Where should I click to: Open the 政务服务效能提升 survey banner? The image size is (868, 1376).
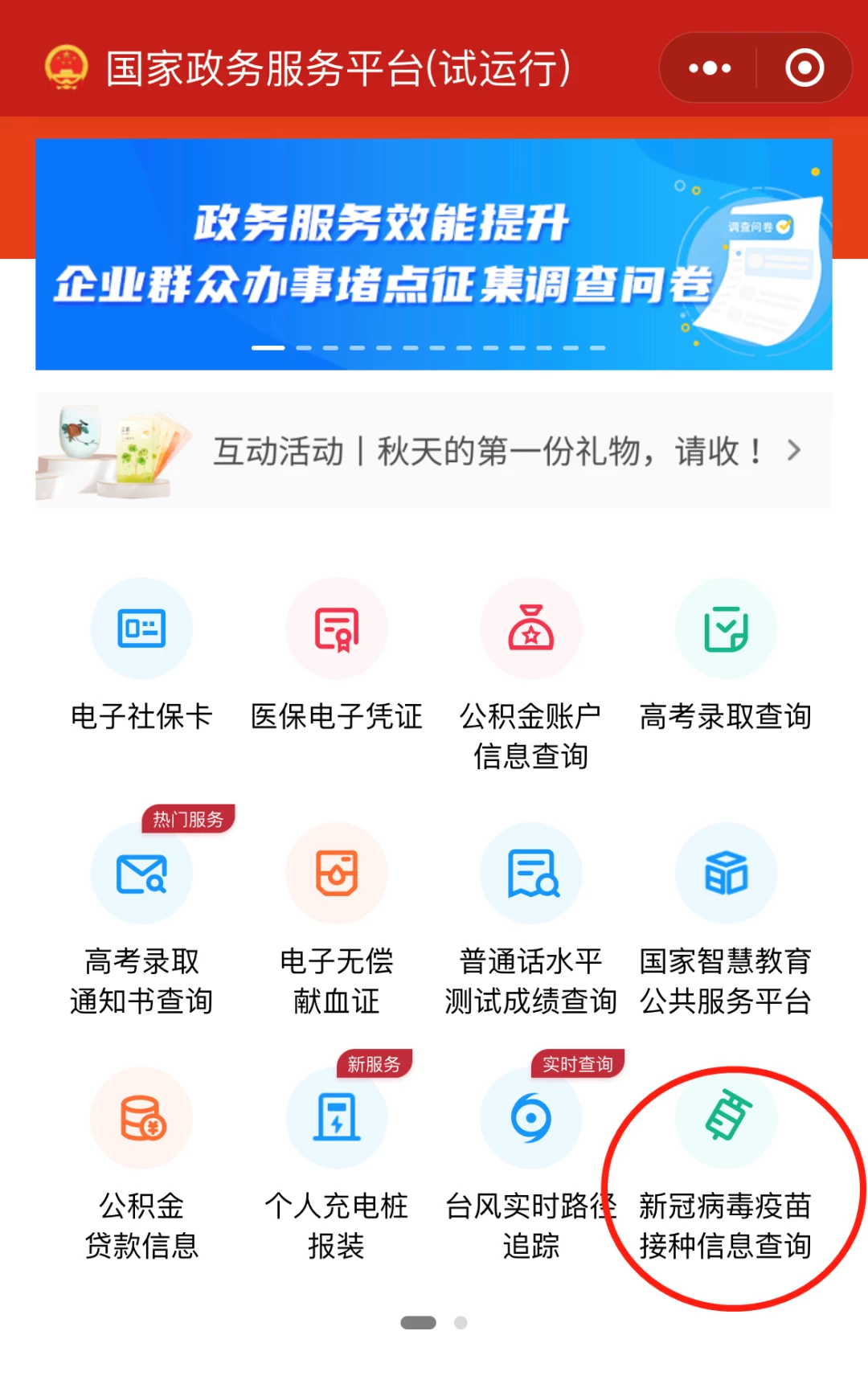(x=433, y=254)
